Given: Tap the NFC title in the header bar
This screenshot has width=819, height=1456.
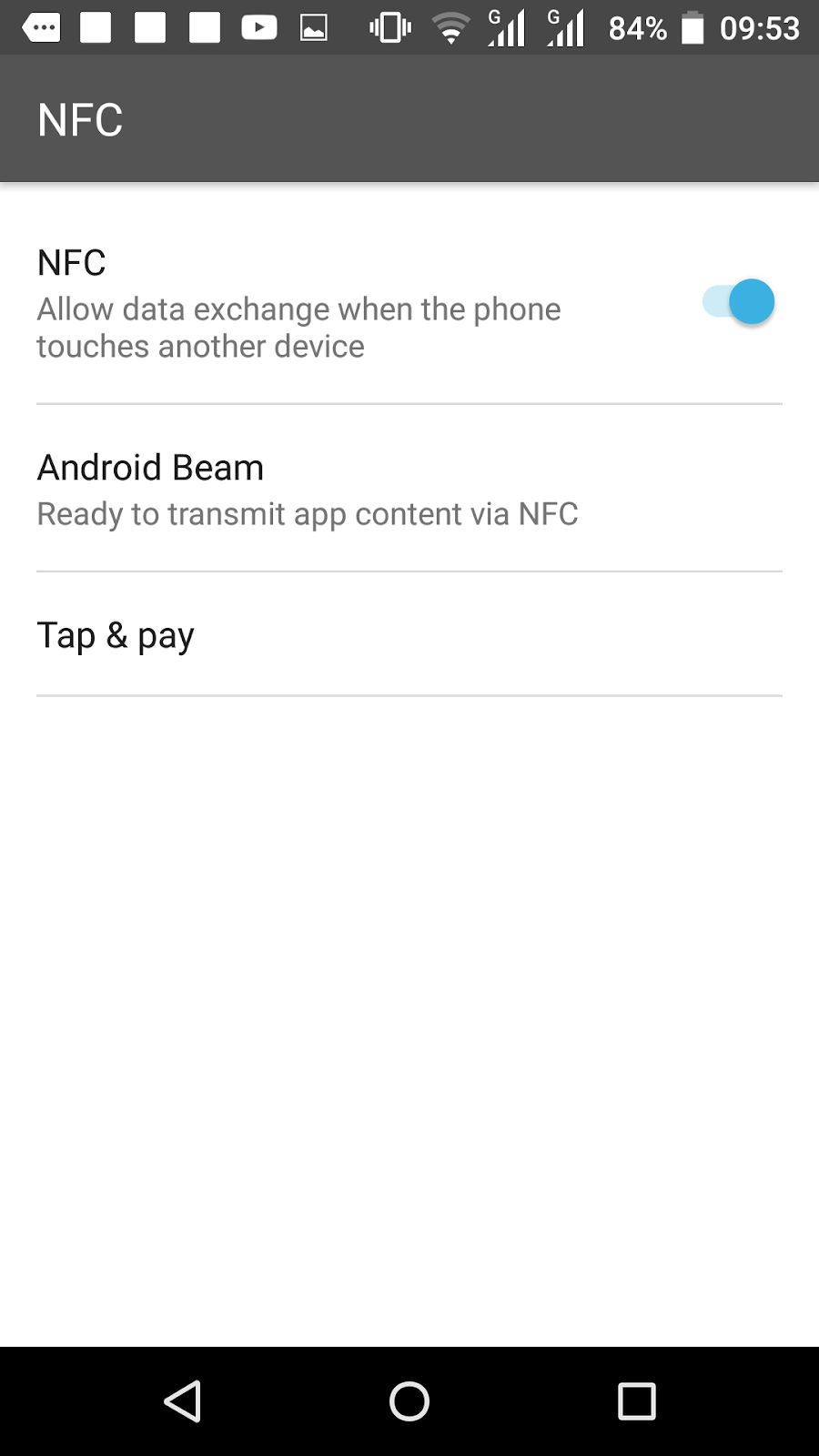Looking at the screenshot, I should [x=79, y=117].
